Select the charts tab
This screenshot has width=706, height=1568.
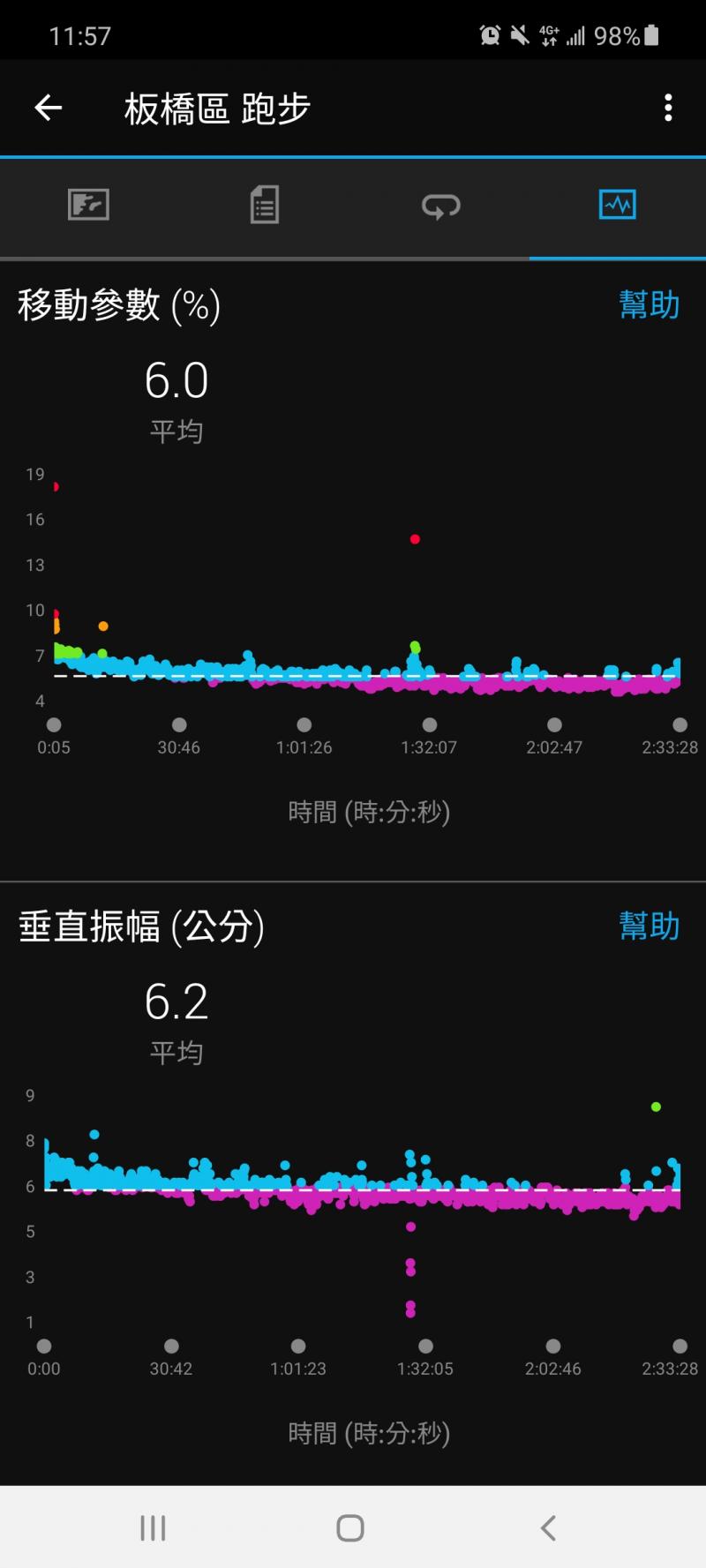[x=617, y=206]
